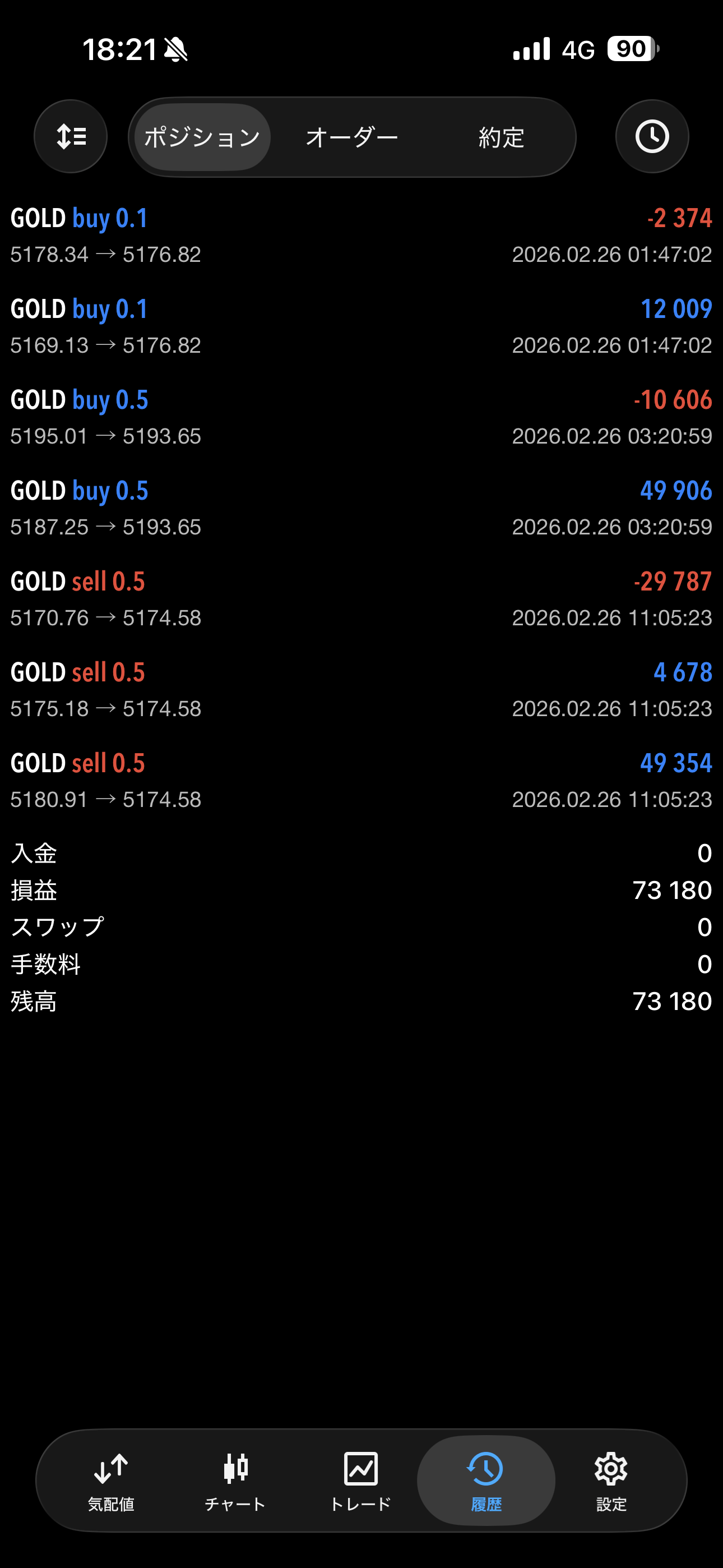The width and height of the screenshot is (723, 1568).
Task: Open the sort options icon
Action: click(71, 136)
